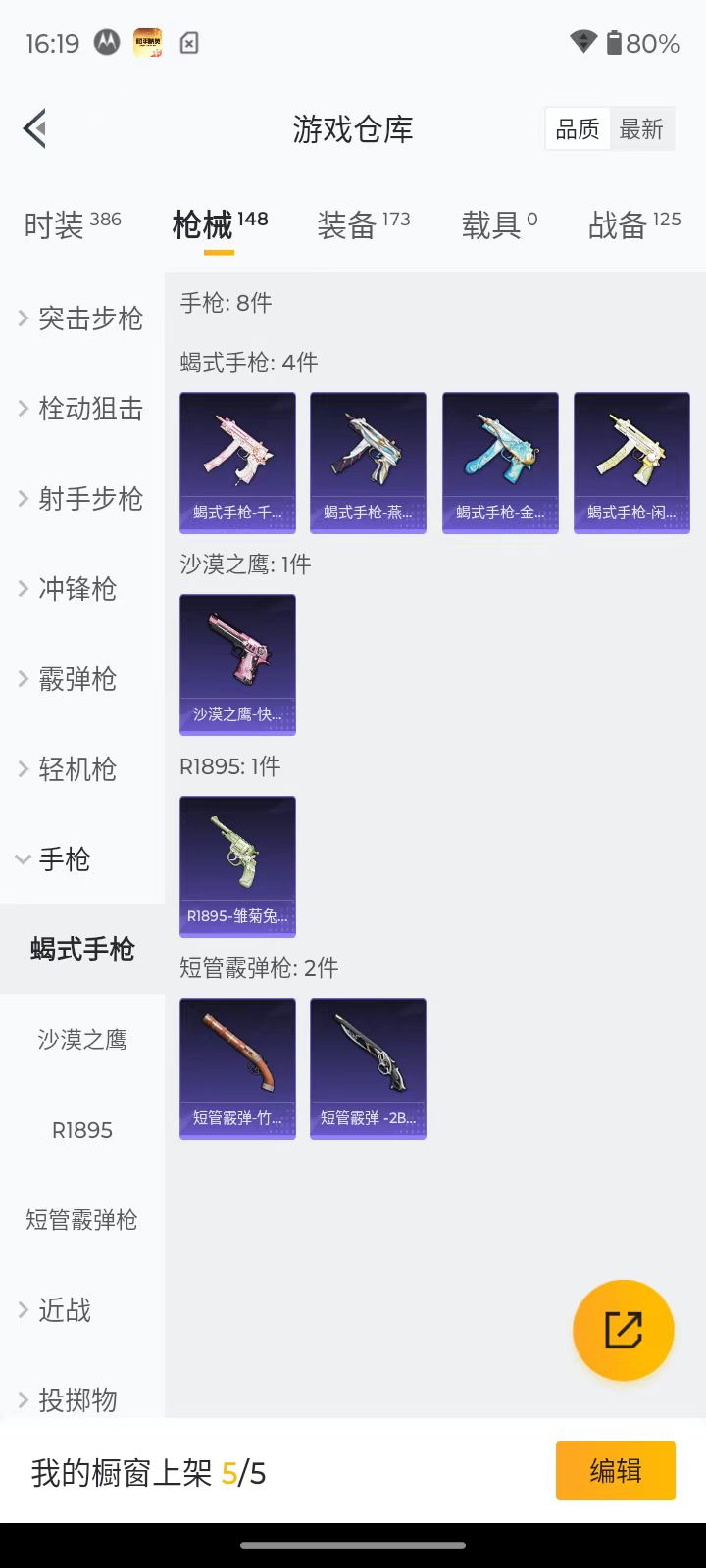Open the 载具 tab

click(499, 224)
